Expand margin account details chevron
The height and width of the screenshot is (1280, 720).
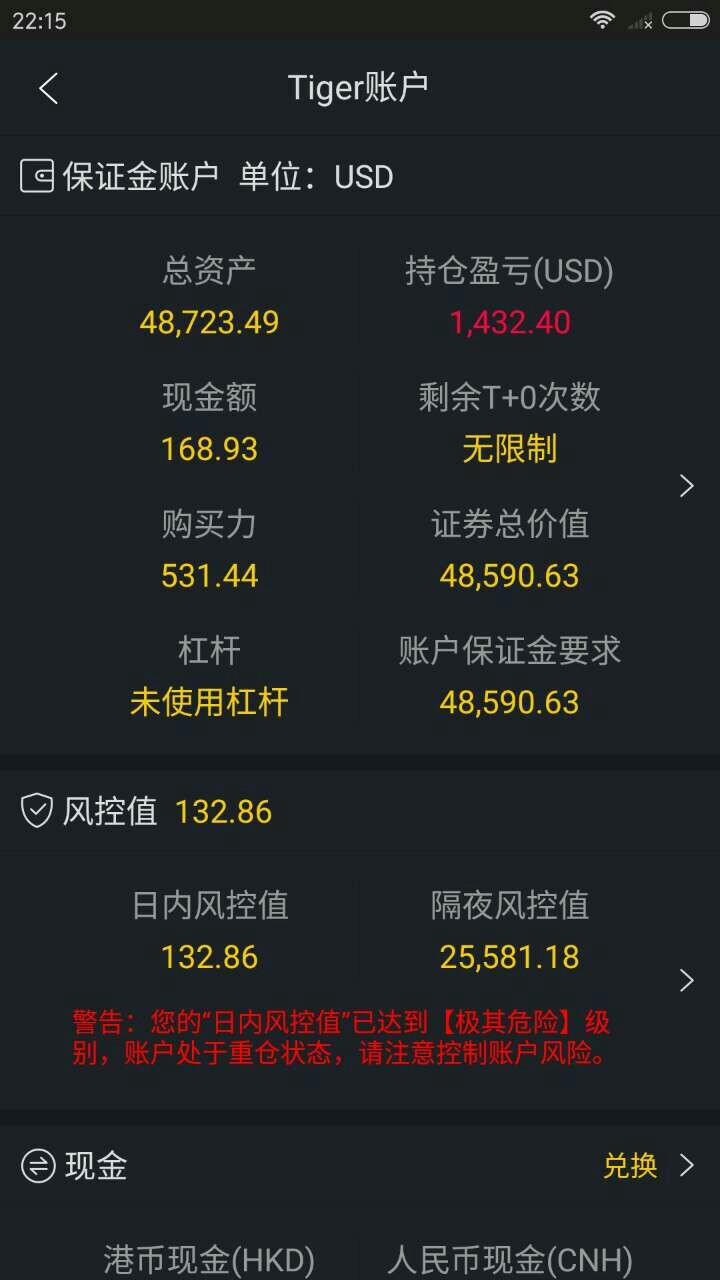(686, 486)
